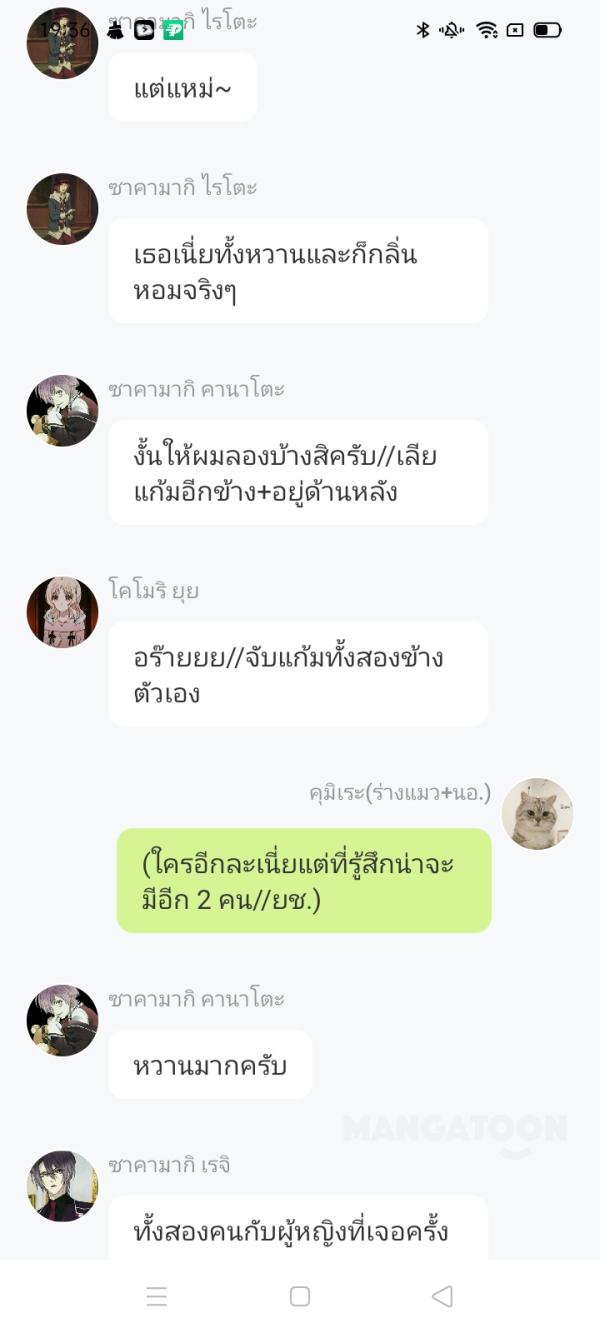Go to the phone's home screen
The width and height of the screenshot is (600, 1333).
[x=300, y=1296]
